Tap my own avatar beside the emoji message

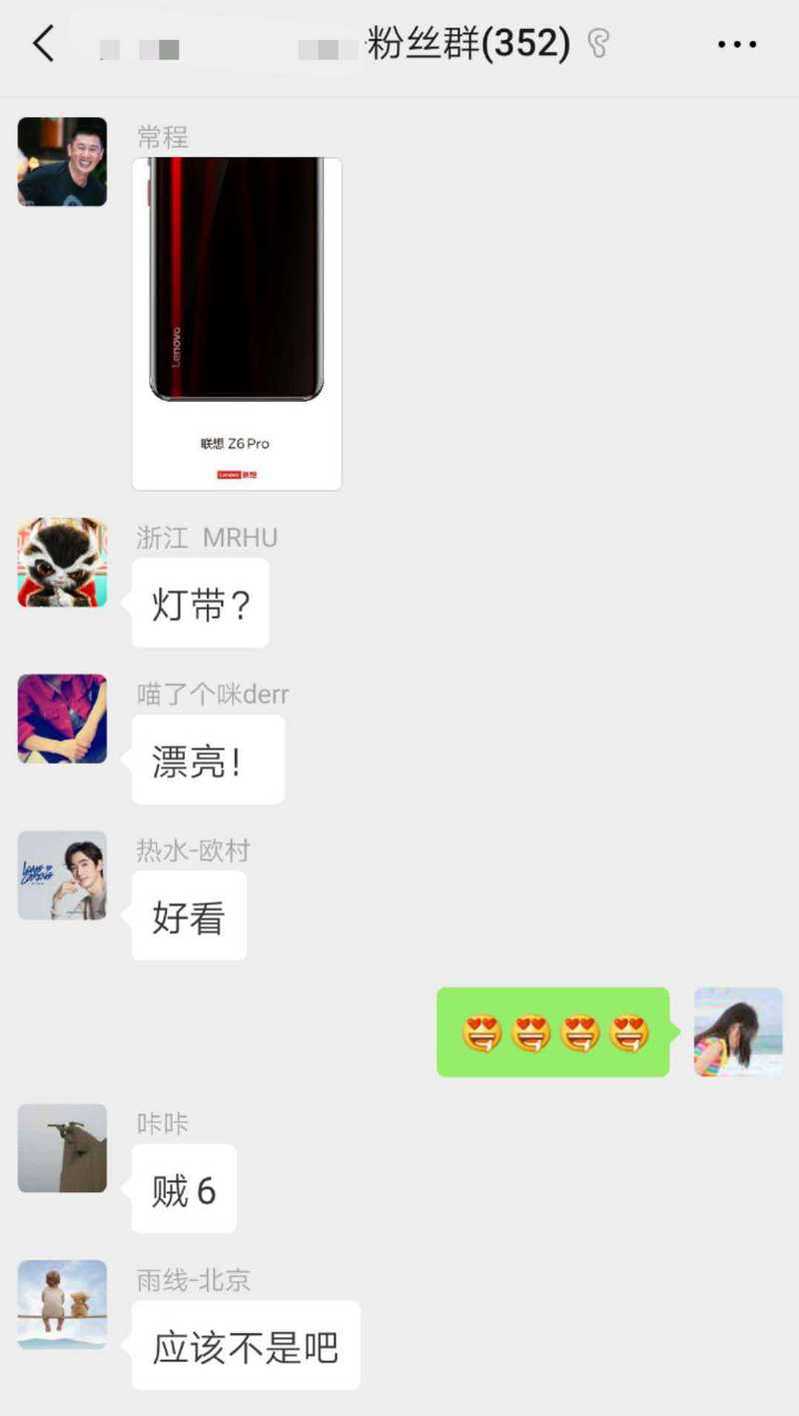739,1032
